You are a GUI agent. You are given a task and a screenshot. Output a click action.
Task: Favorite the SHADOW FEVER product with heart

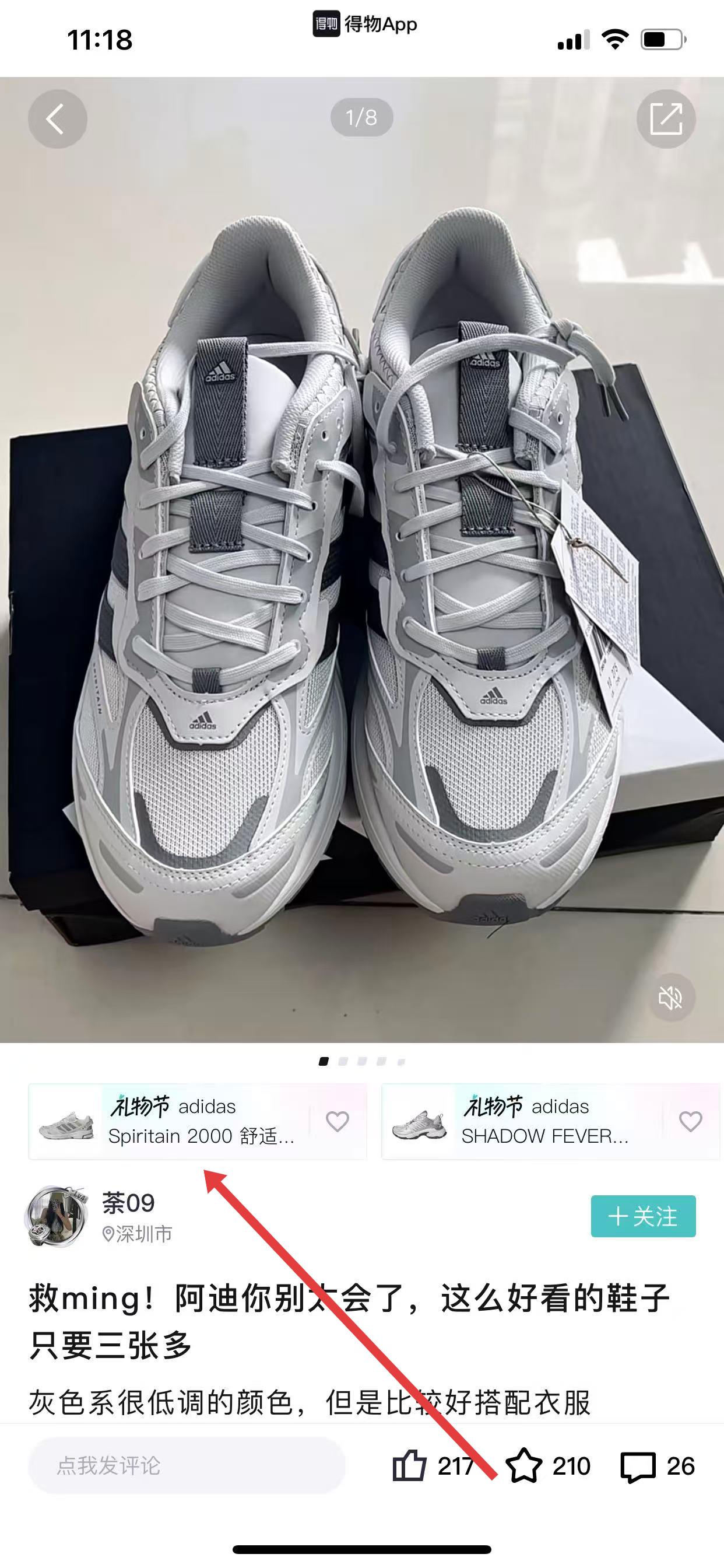coord(690,1121)
